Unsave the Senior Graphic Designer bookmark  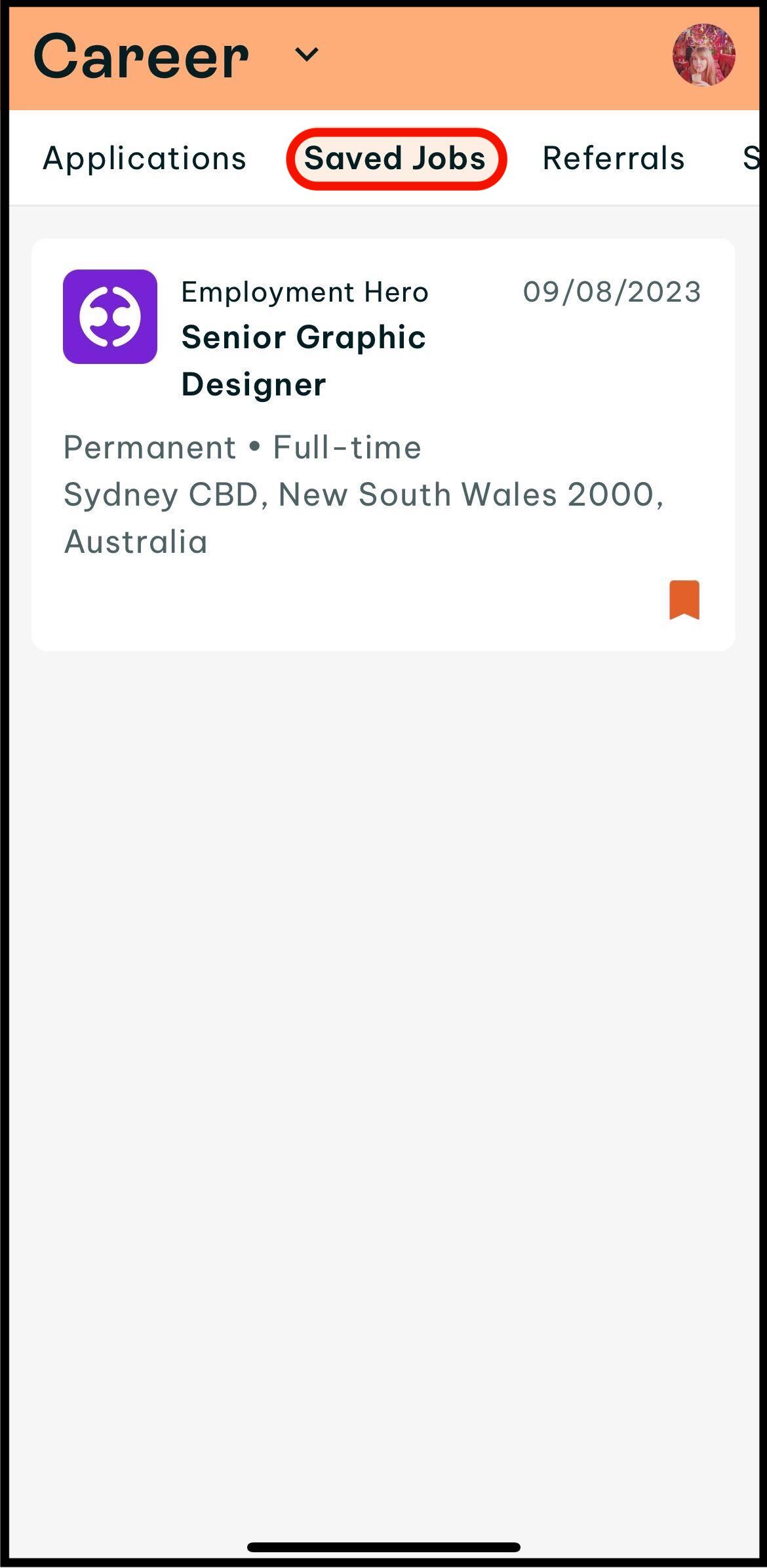pyautogui.click(x=684, y=599)
